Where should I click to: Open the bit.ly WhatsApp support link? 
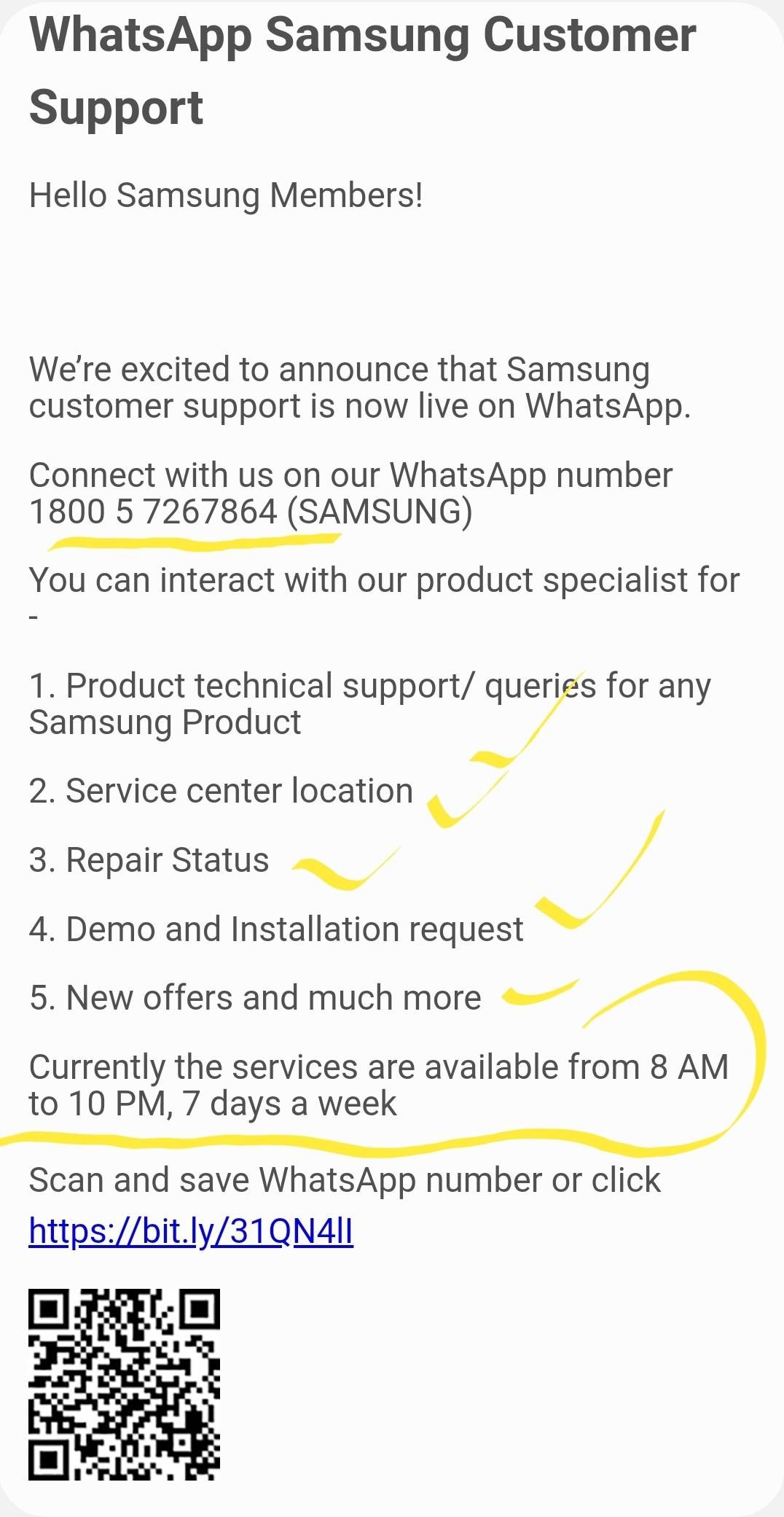(191, 1231)
